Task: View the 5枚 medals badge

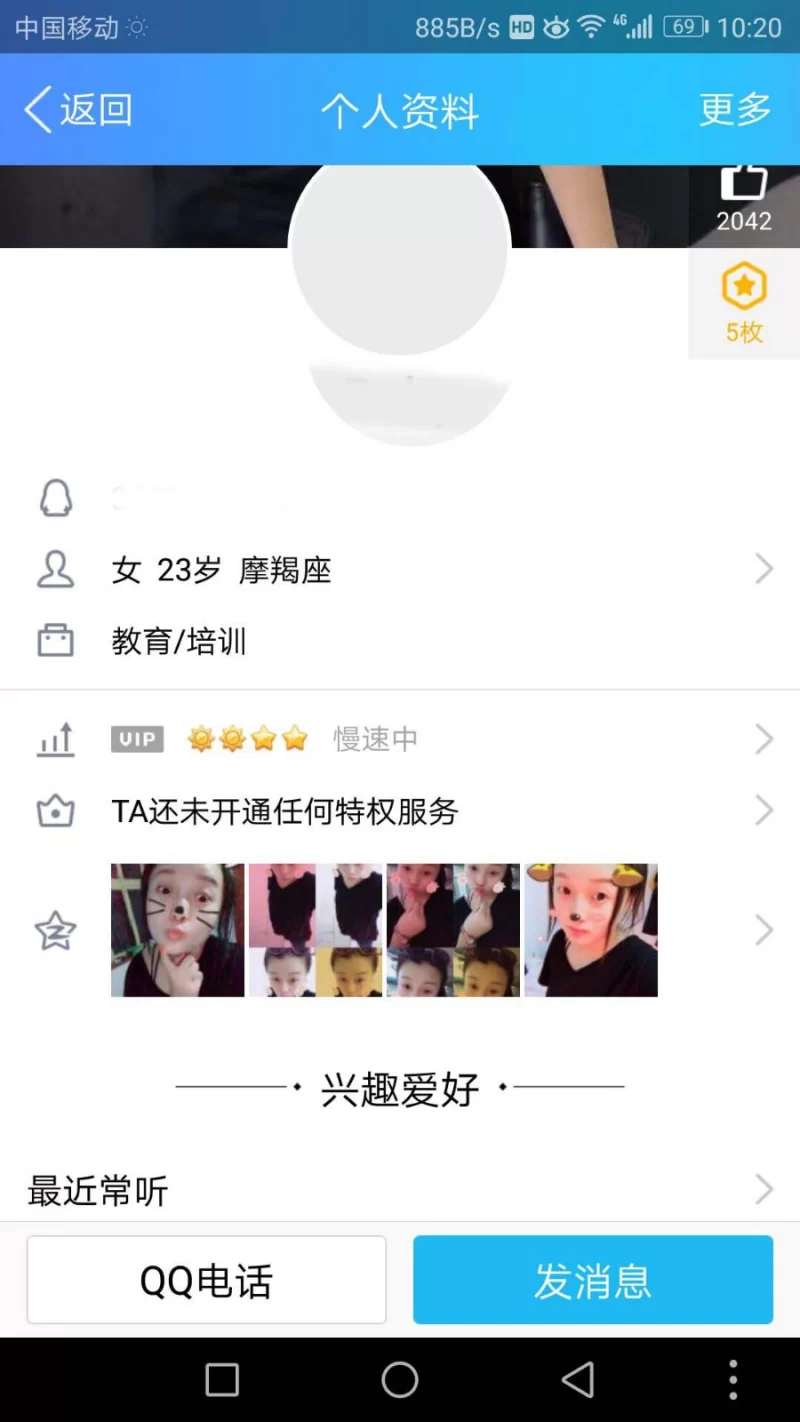Action: click(744, 304)
